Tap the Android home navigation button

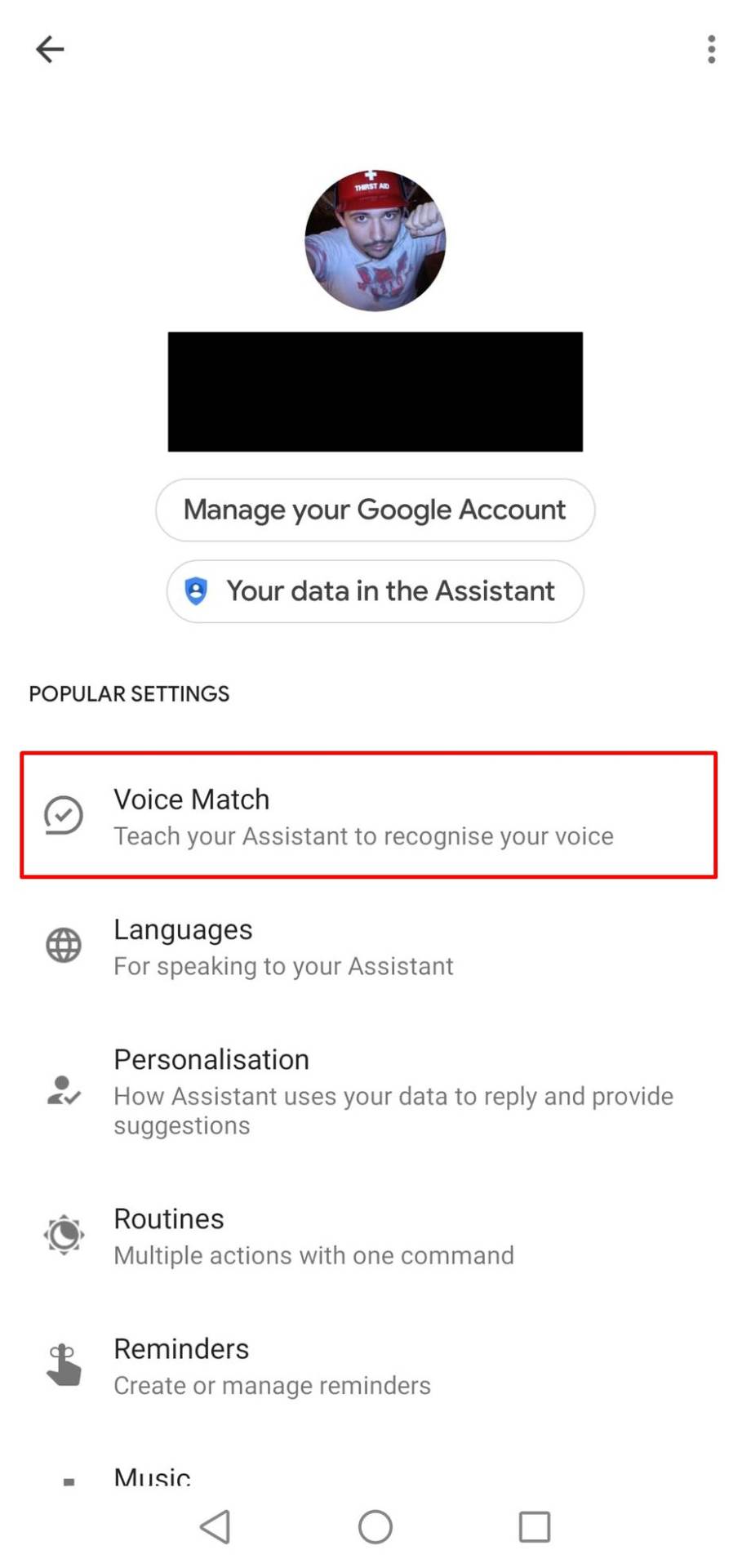pyautogui.click(x=375, y=1526)
